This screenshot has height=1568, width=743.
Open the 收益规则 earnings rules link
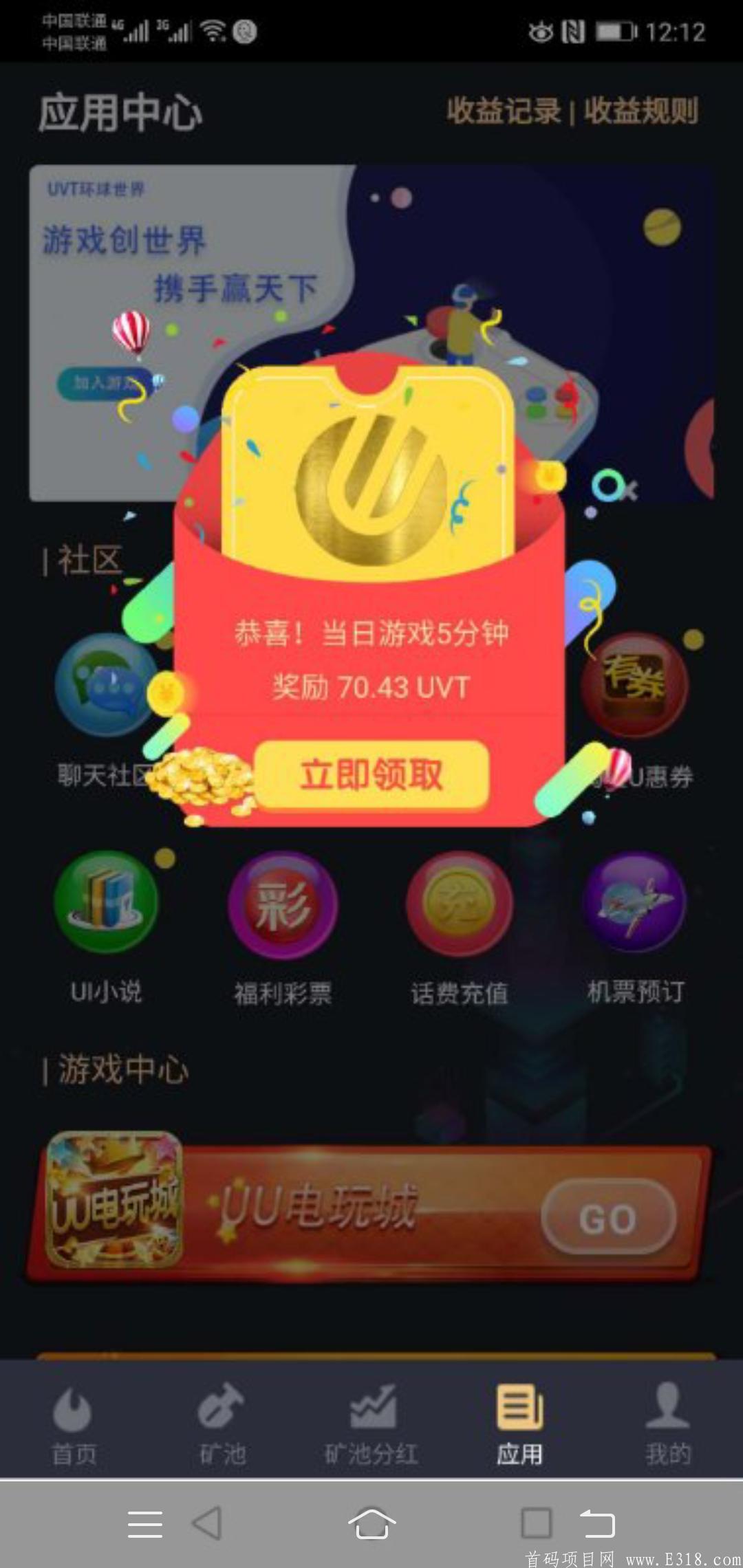[x=640, y=112]
